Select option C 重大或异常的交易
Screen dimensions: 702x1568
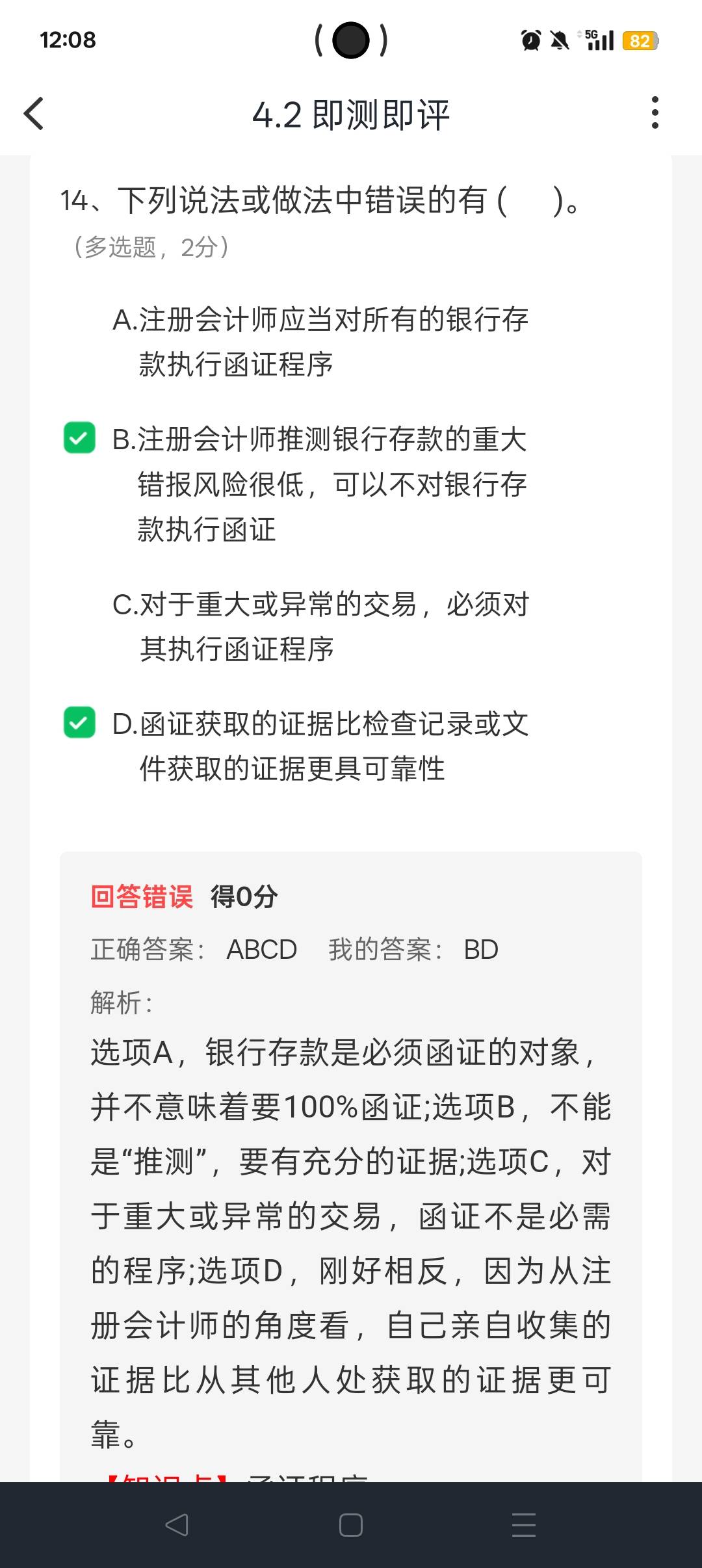click(x=320, y=626)
